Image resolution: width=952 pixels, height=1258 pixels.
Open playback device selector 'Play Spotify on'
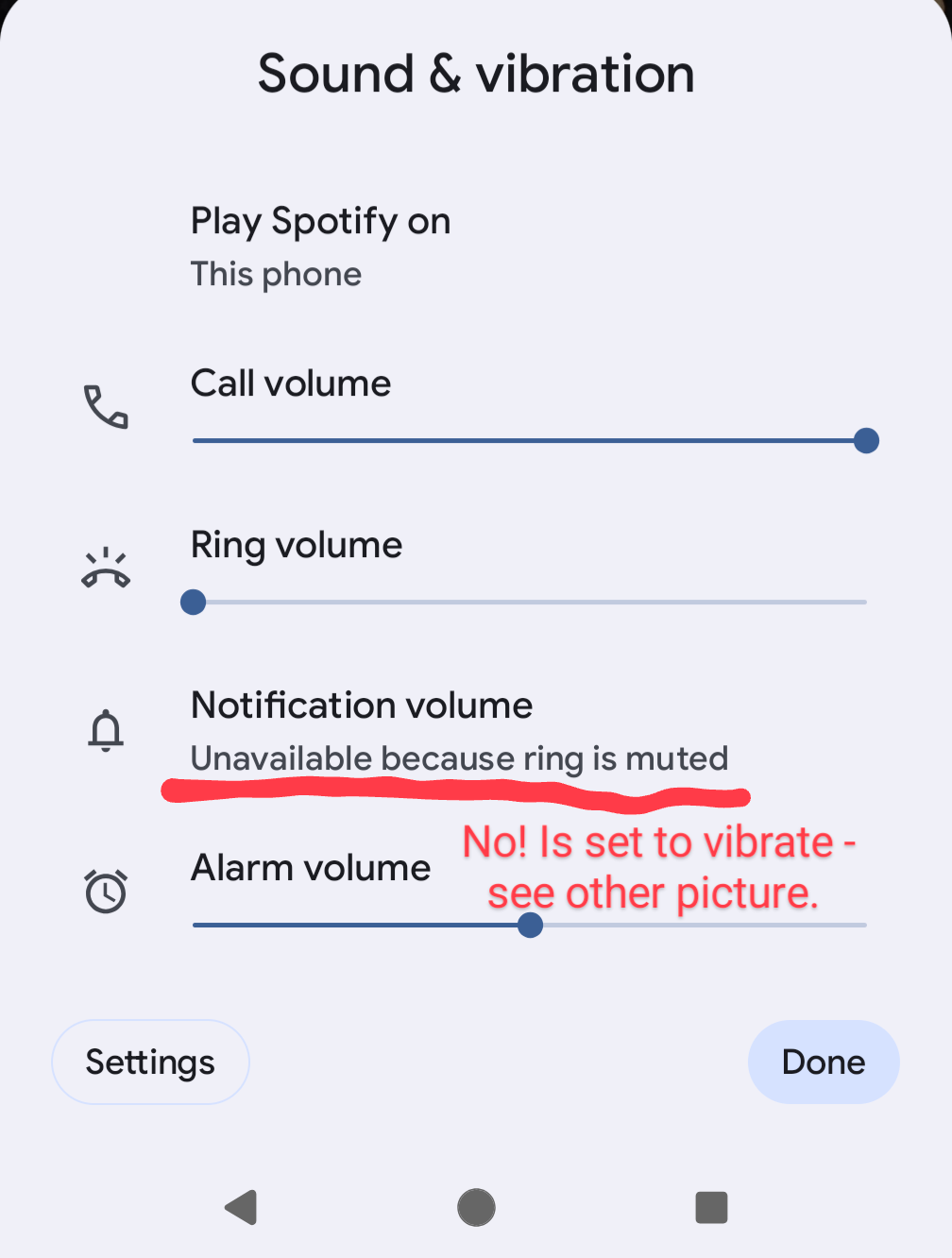(x=320, y=221)
